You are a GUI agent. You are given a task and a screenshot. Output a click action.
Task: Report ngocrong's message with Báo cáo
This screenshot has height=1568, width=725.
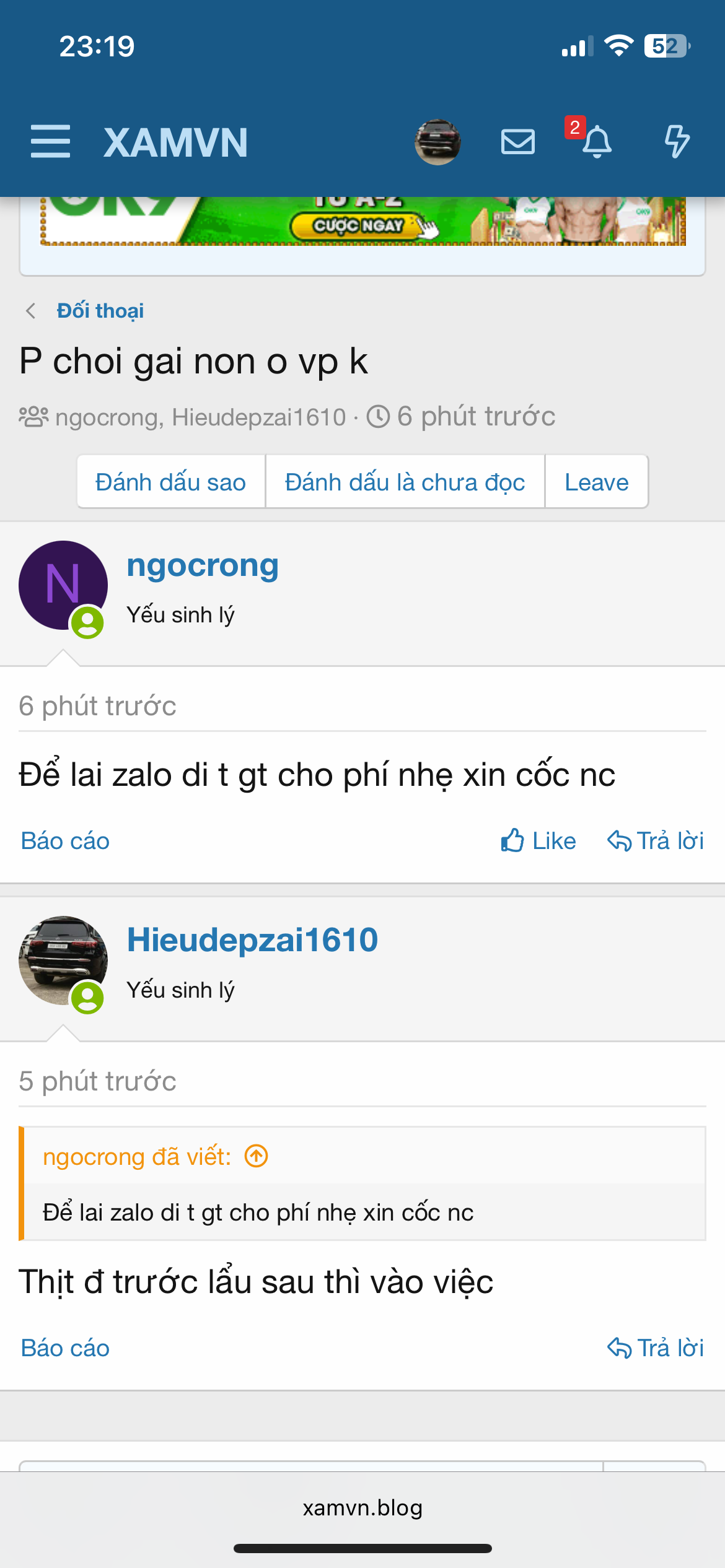point(65,841)
